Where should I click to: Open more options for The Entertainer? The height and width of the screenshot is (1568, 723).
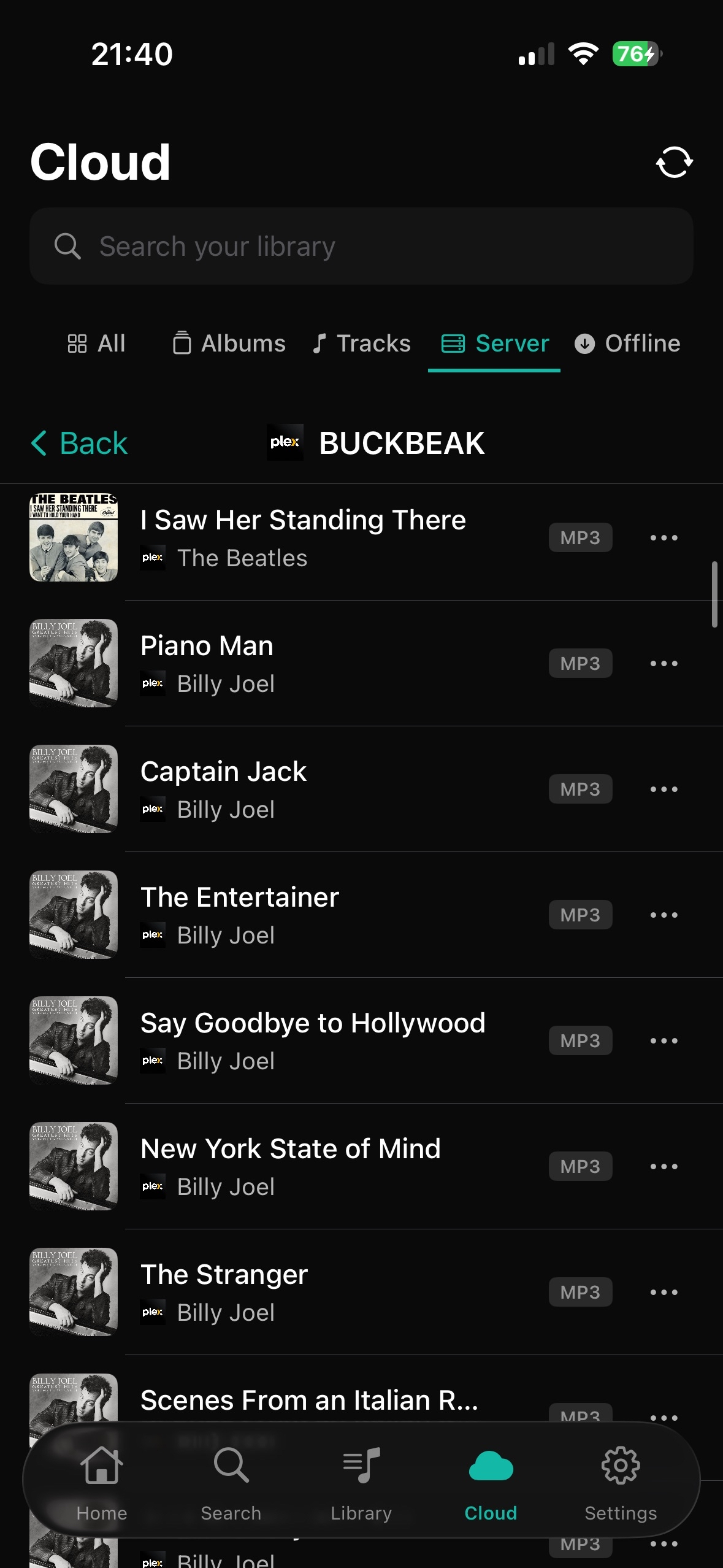[664, 915]
